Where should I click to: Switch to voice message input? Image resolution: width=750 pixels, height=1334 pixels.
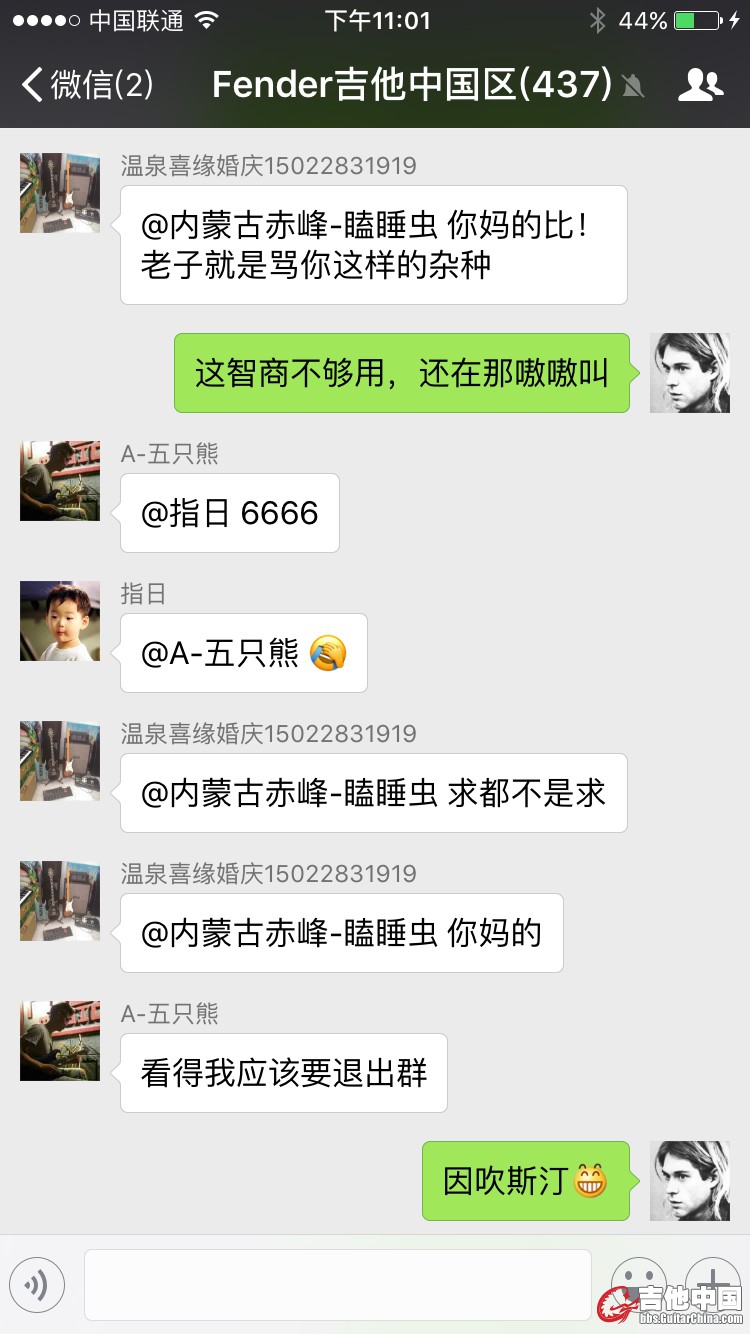(x=37, y=1284)
